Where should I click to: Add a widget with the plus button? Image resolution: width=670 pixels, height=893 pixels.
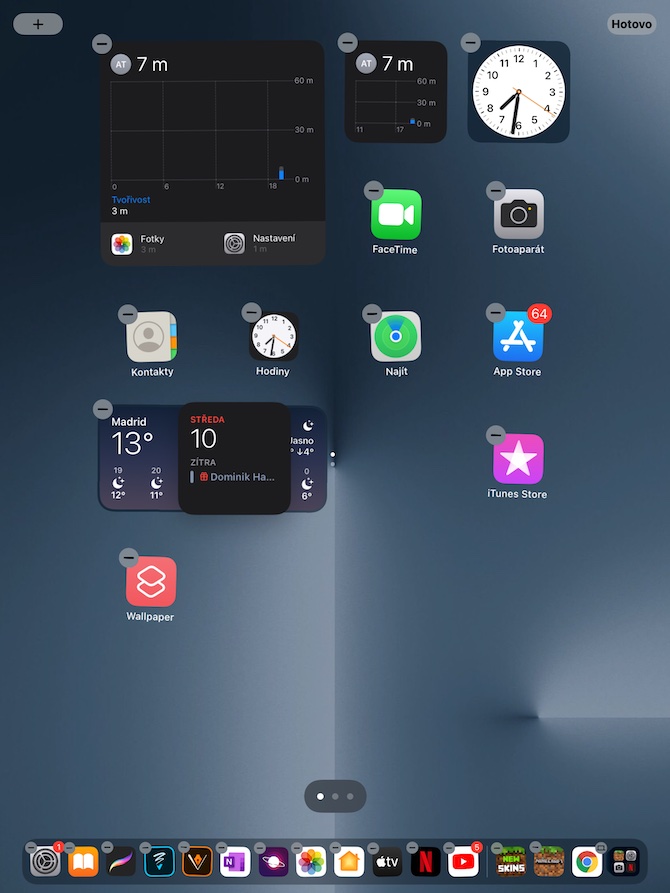(38, 24)
